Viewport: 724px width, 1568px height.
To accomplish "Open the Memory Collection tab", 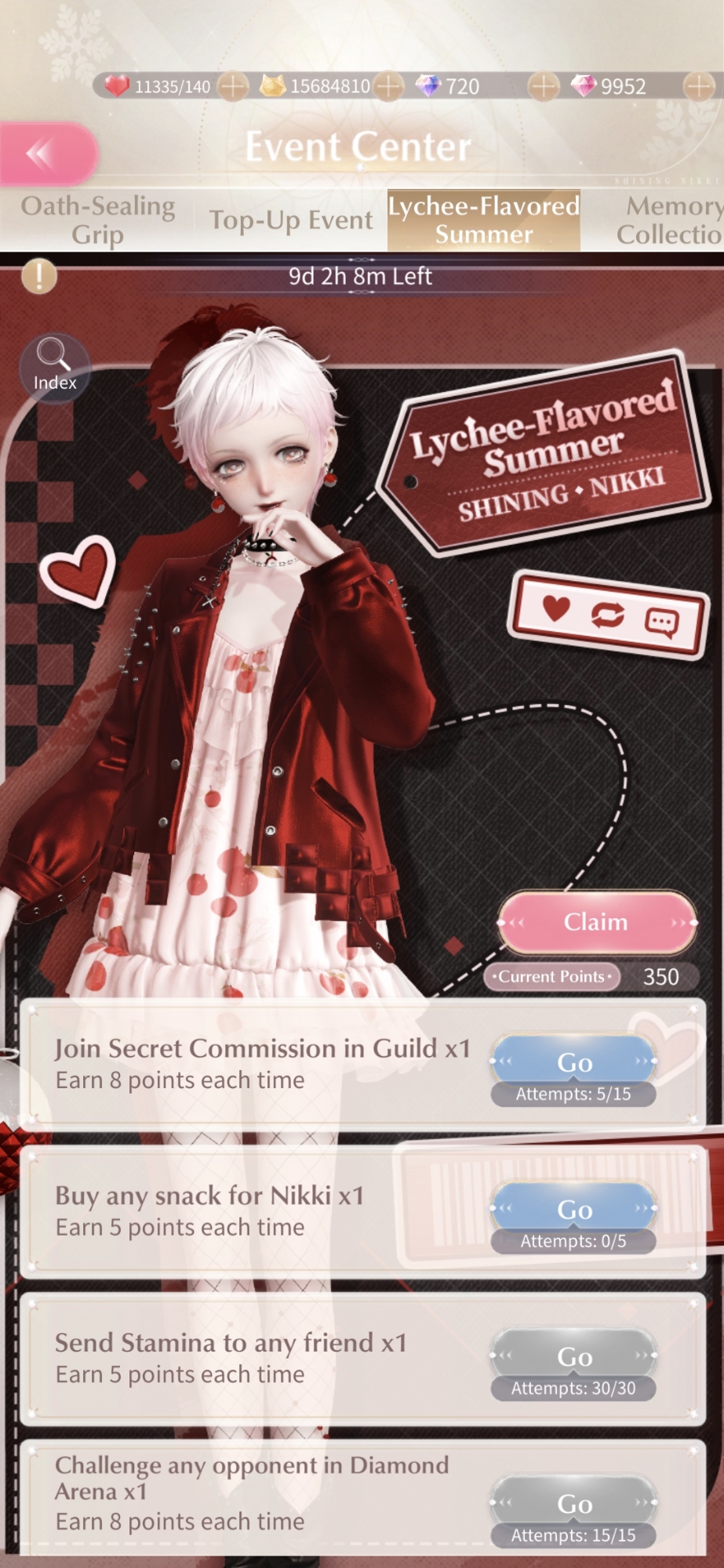I will point(669,220).
